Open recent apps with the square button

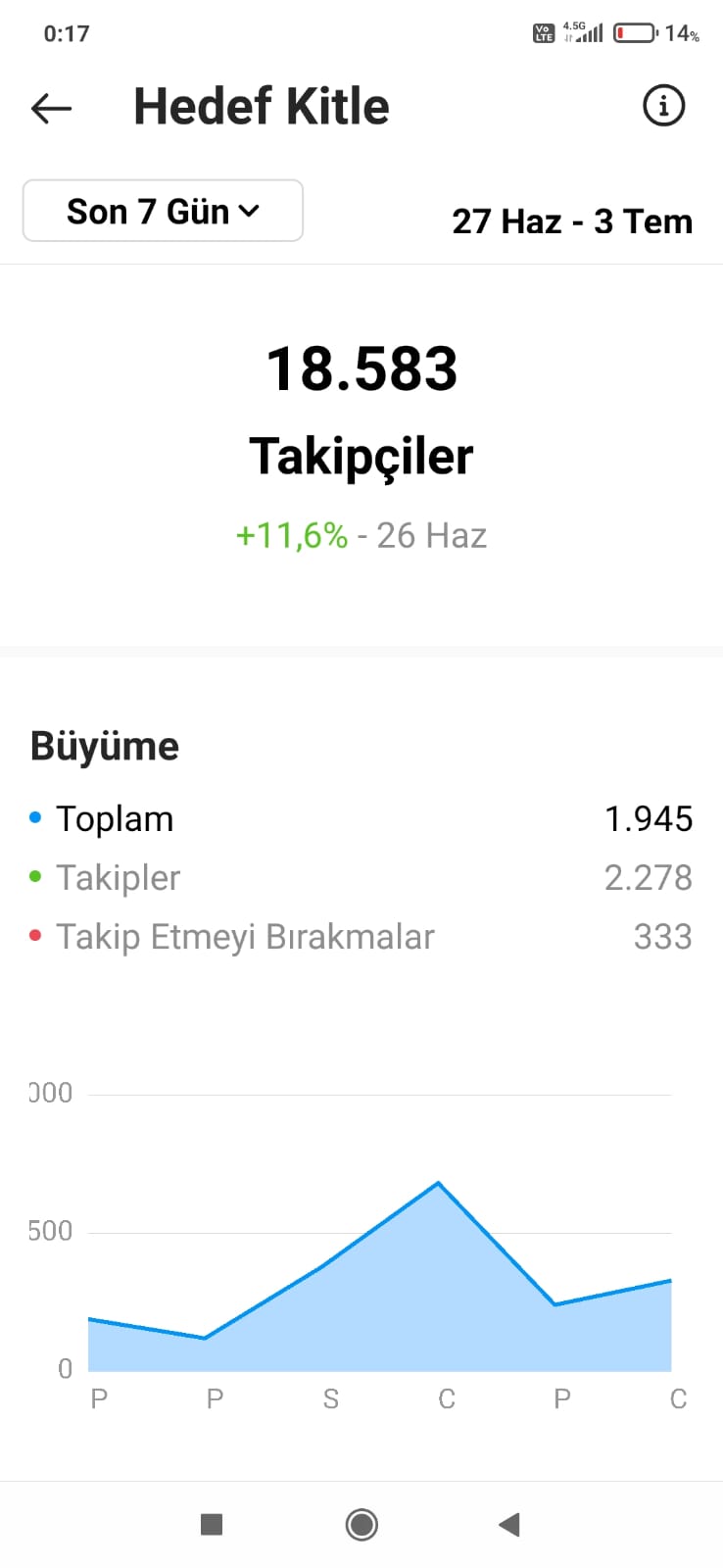click(x=212, y=1524)
